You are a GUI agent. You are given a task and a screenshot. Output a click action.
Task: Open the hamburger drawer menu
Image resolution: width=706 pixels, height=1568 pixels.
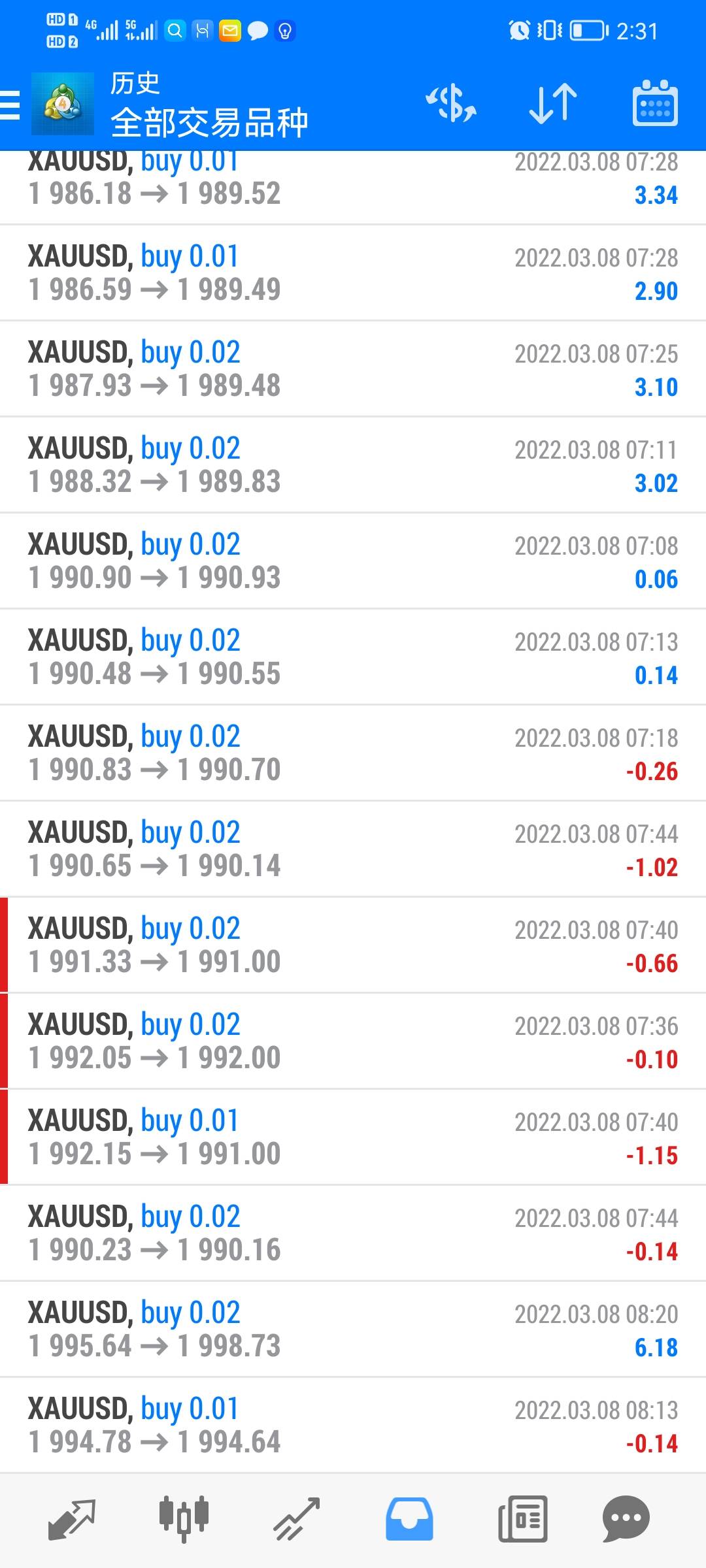pos(10,105)
